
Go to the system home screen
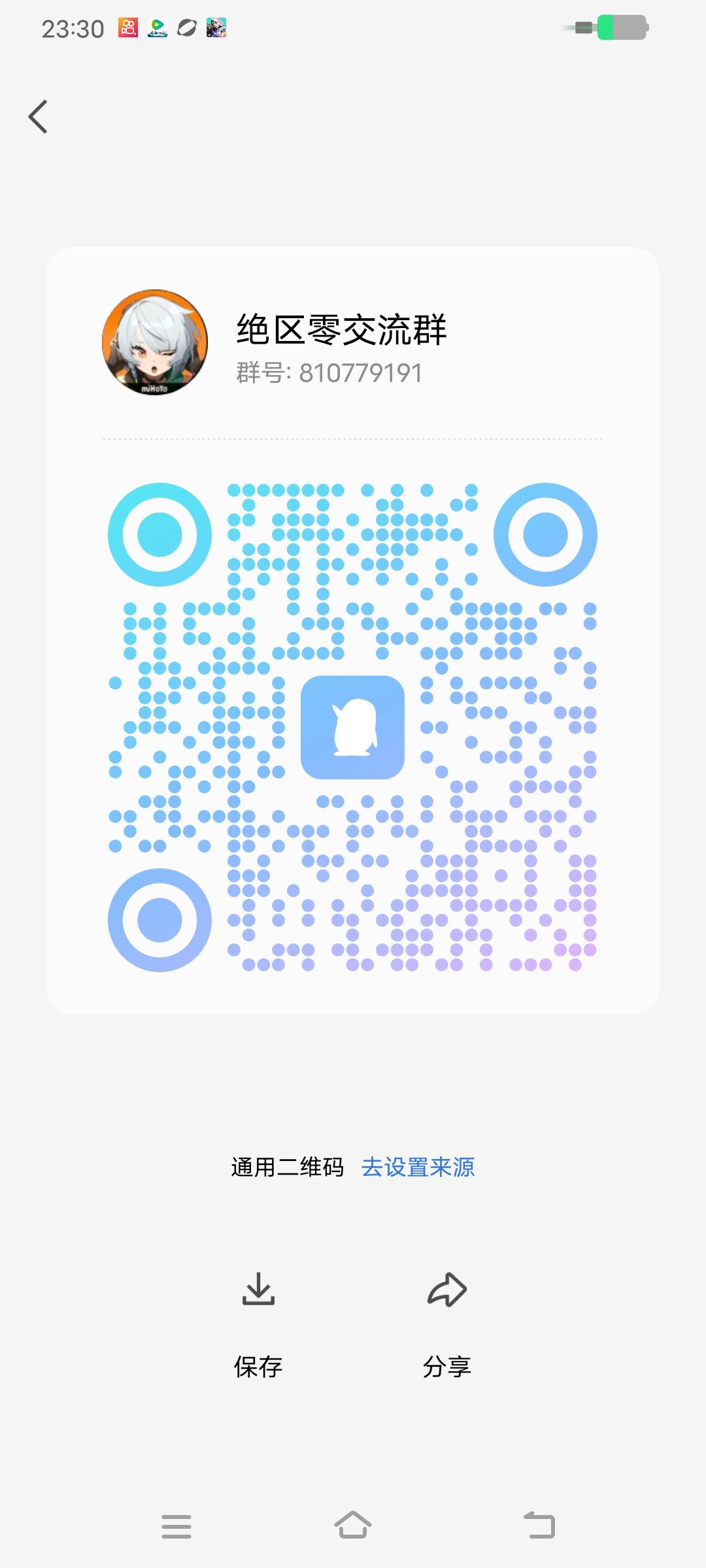pos(353,1526)
